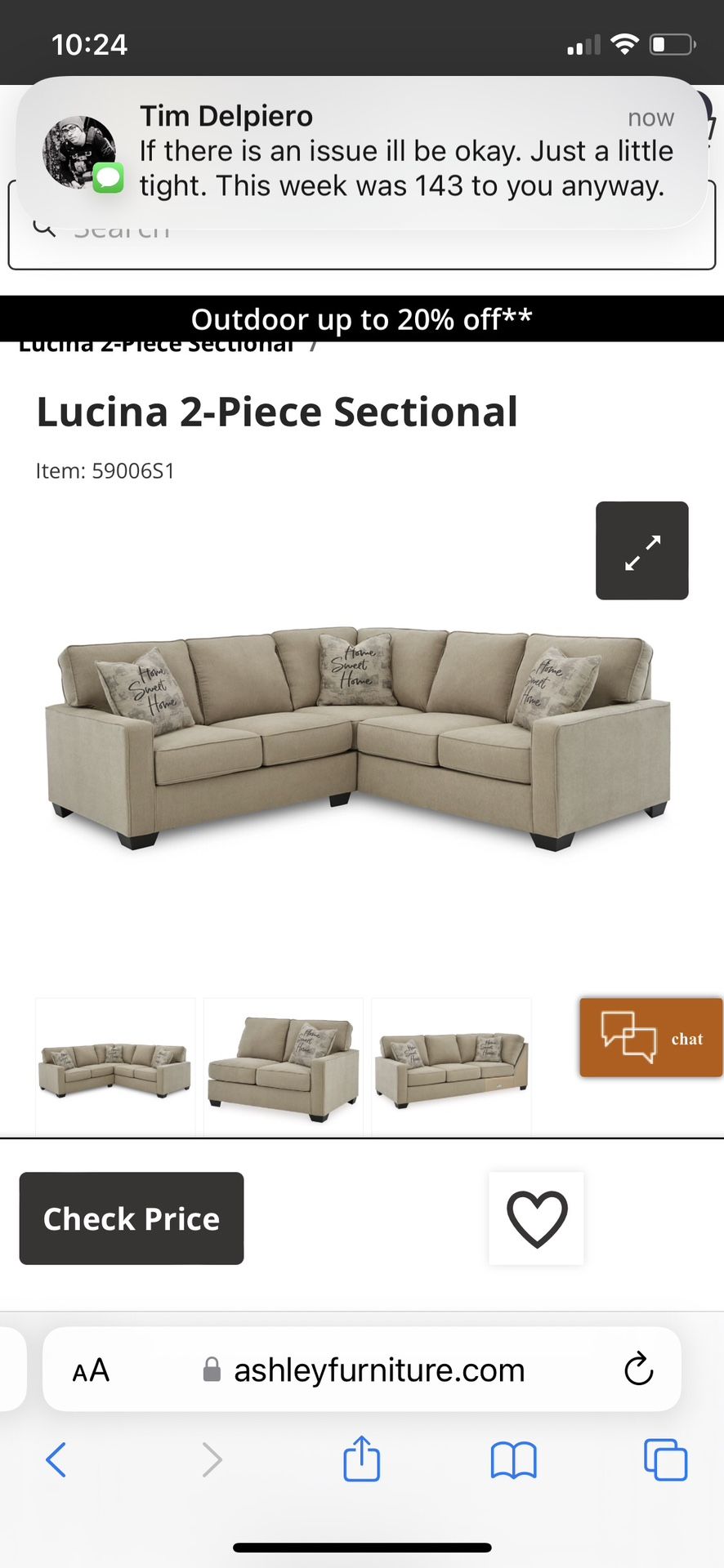Expand the sectional image to fullscreen
Image resolution: width=724 pixels, height=1568 pixels.
641,550
